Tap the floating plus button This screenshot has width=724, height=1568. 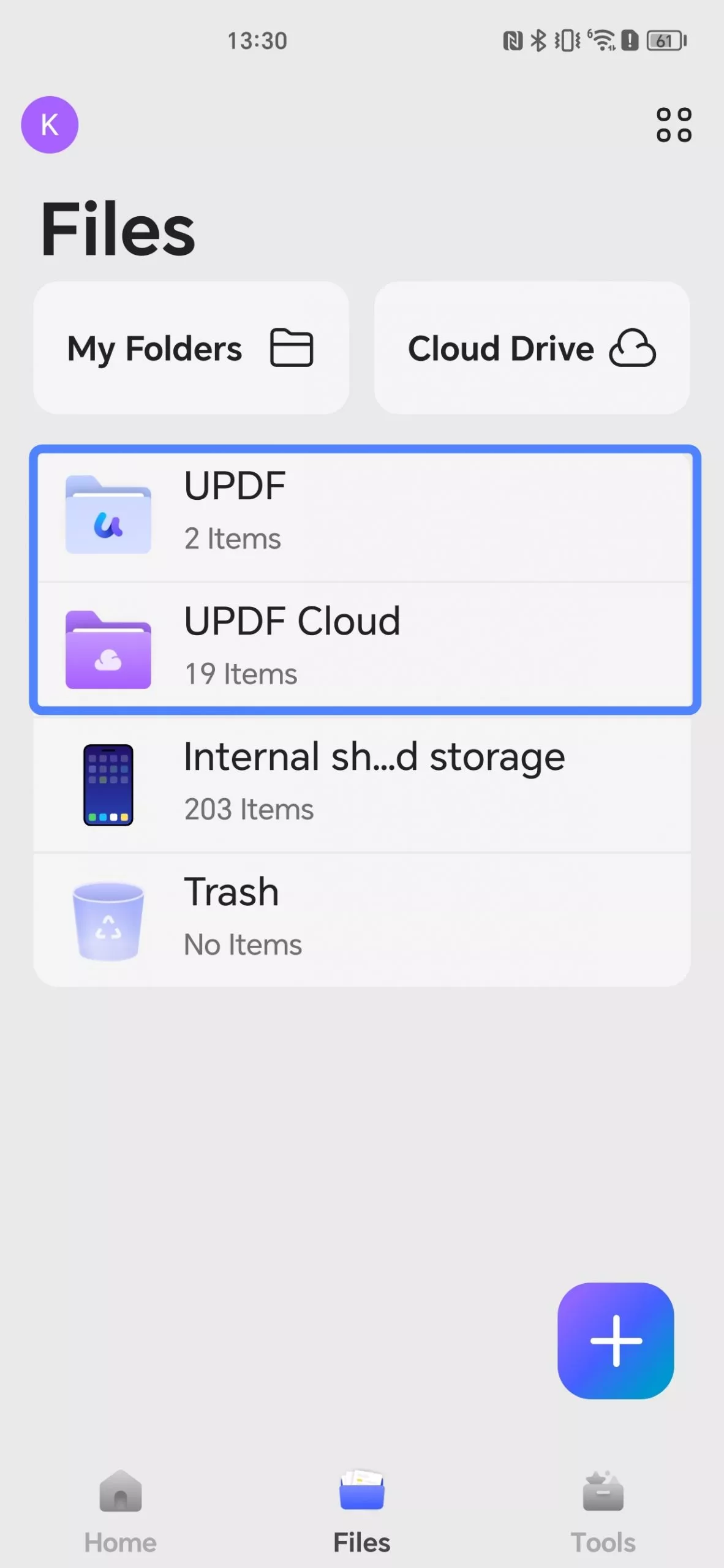coord(616,1341)
